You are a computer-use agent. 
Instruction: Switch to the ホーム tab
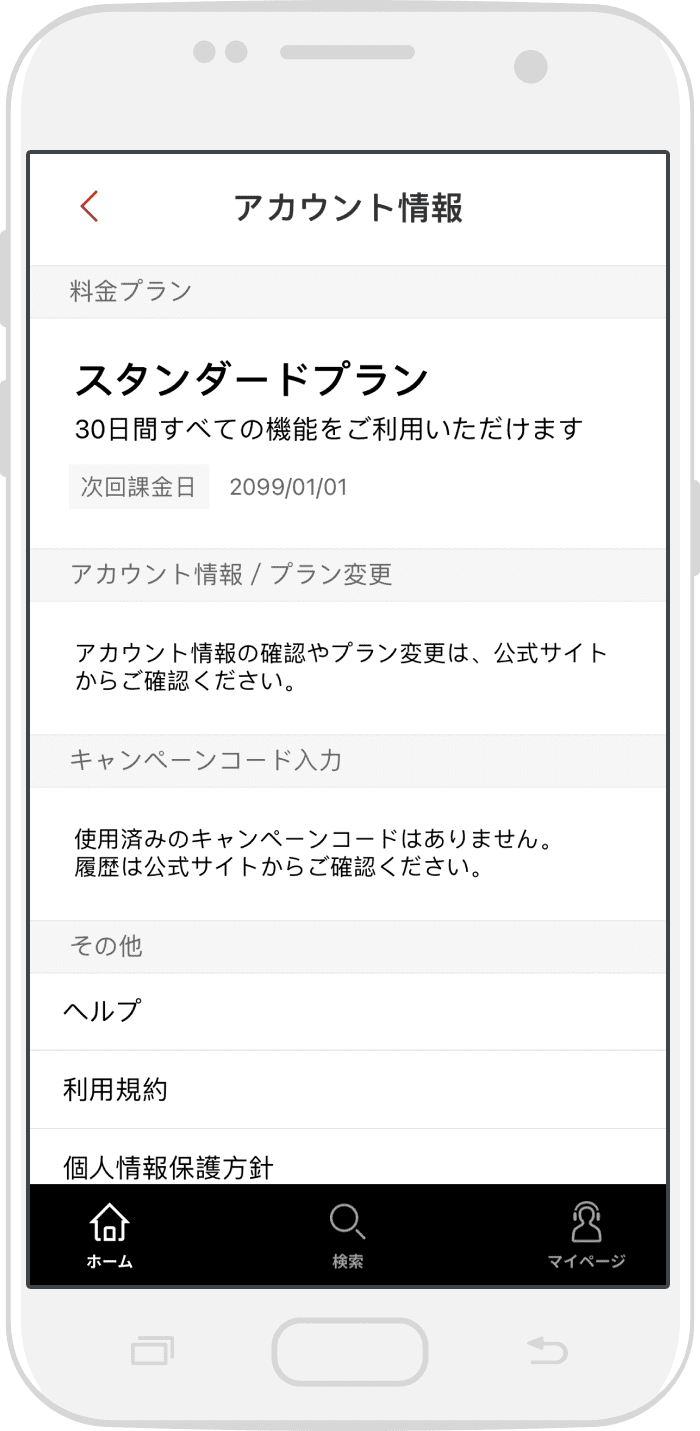(x=109, y=1236)
